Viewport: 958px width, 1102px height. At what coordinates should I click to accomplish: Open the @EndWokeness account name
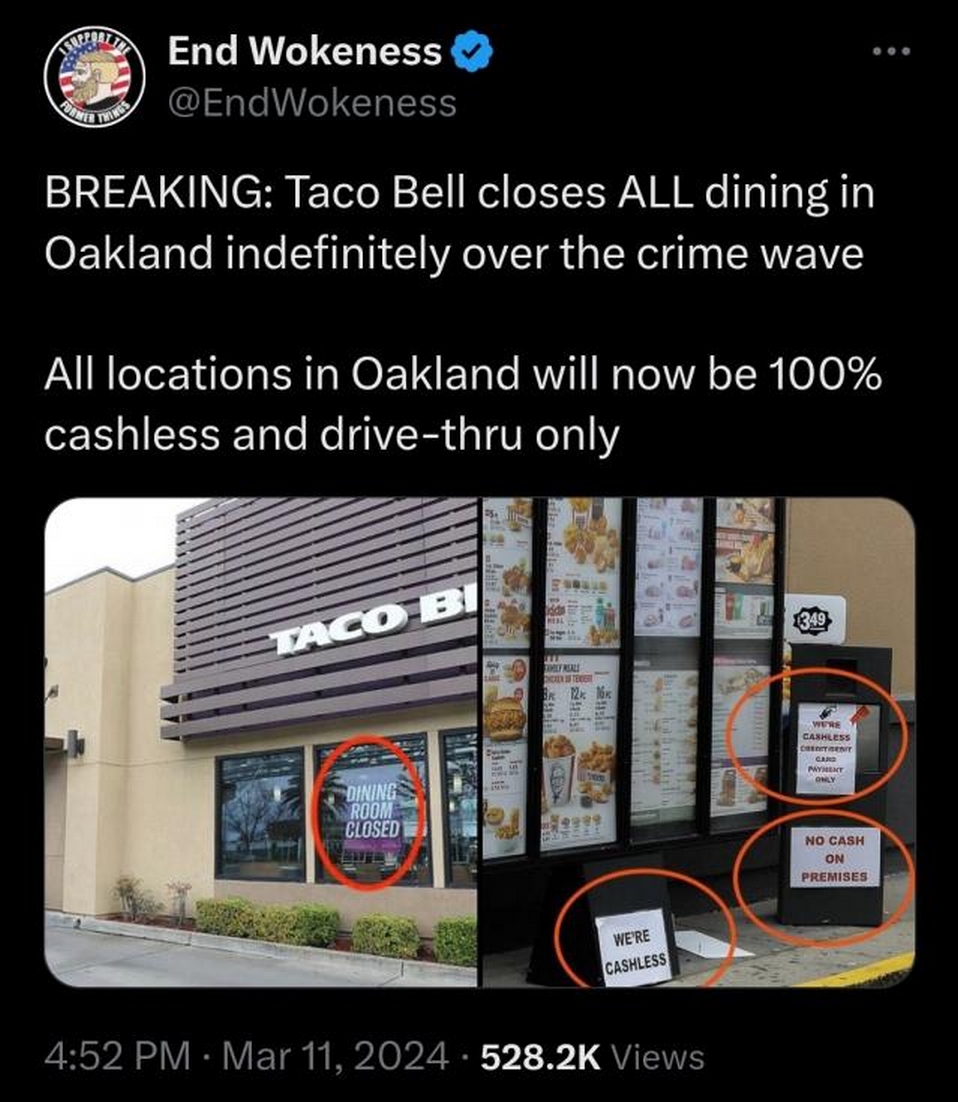[x=312, y=102]
